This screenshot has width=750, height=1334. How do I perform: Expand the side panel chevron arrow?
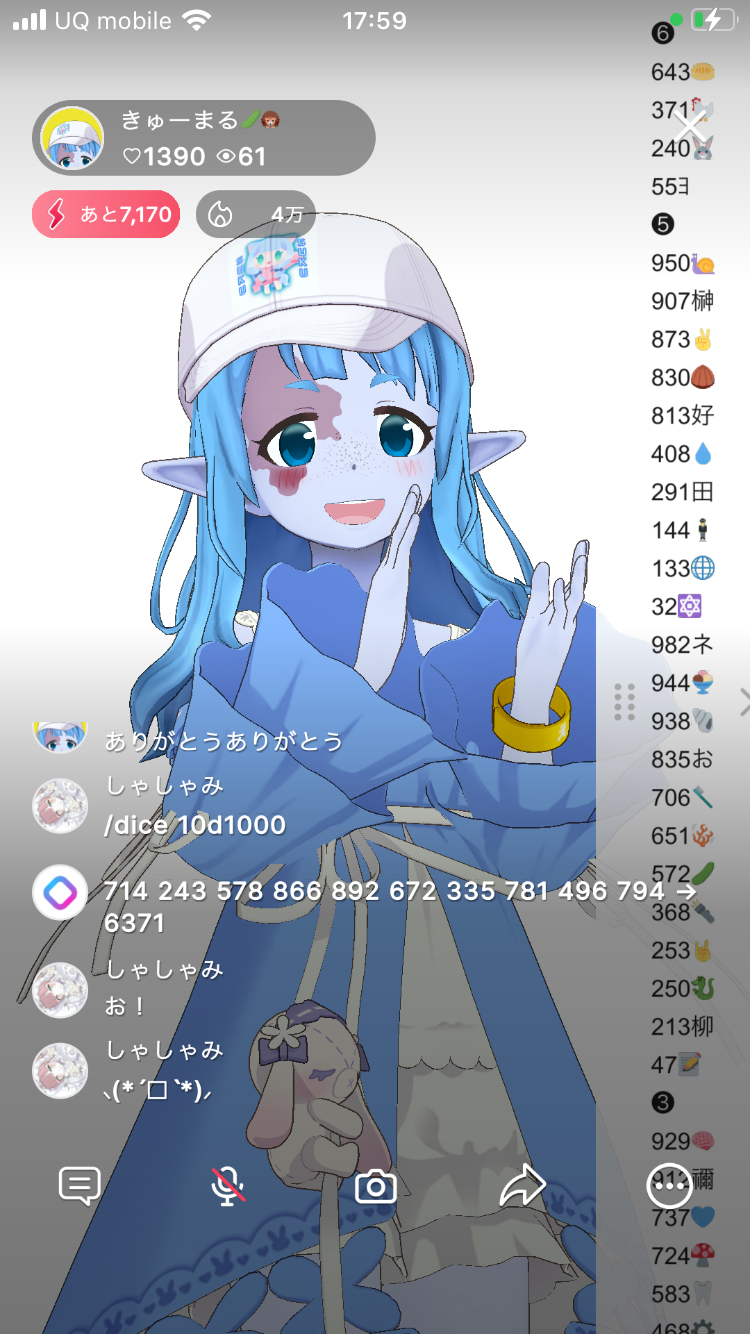[x=743, y=702]
